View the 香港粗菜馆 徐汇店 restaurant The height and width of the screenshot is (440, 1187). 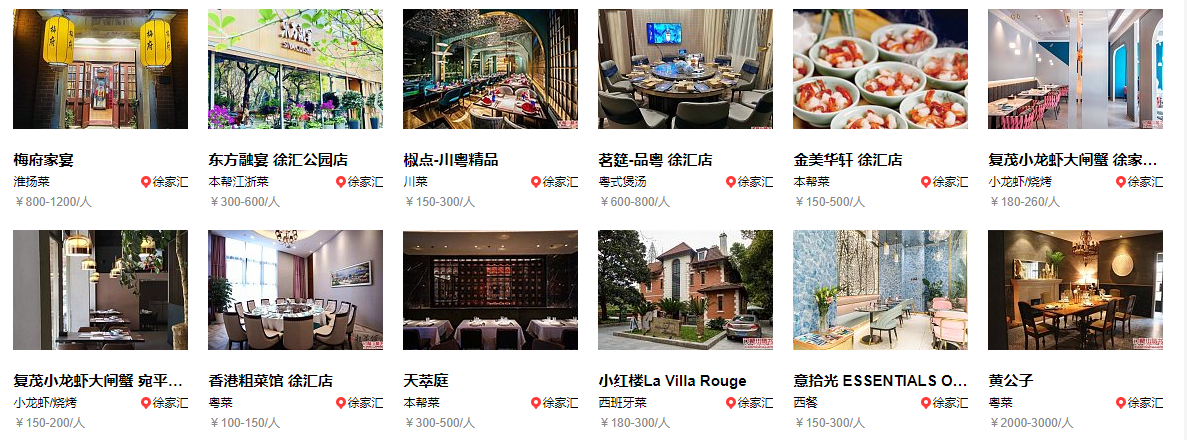click(295, 290)
